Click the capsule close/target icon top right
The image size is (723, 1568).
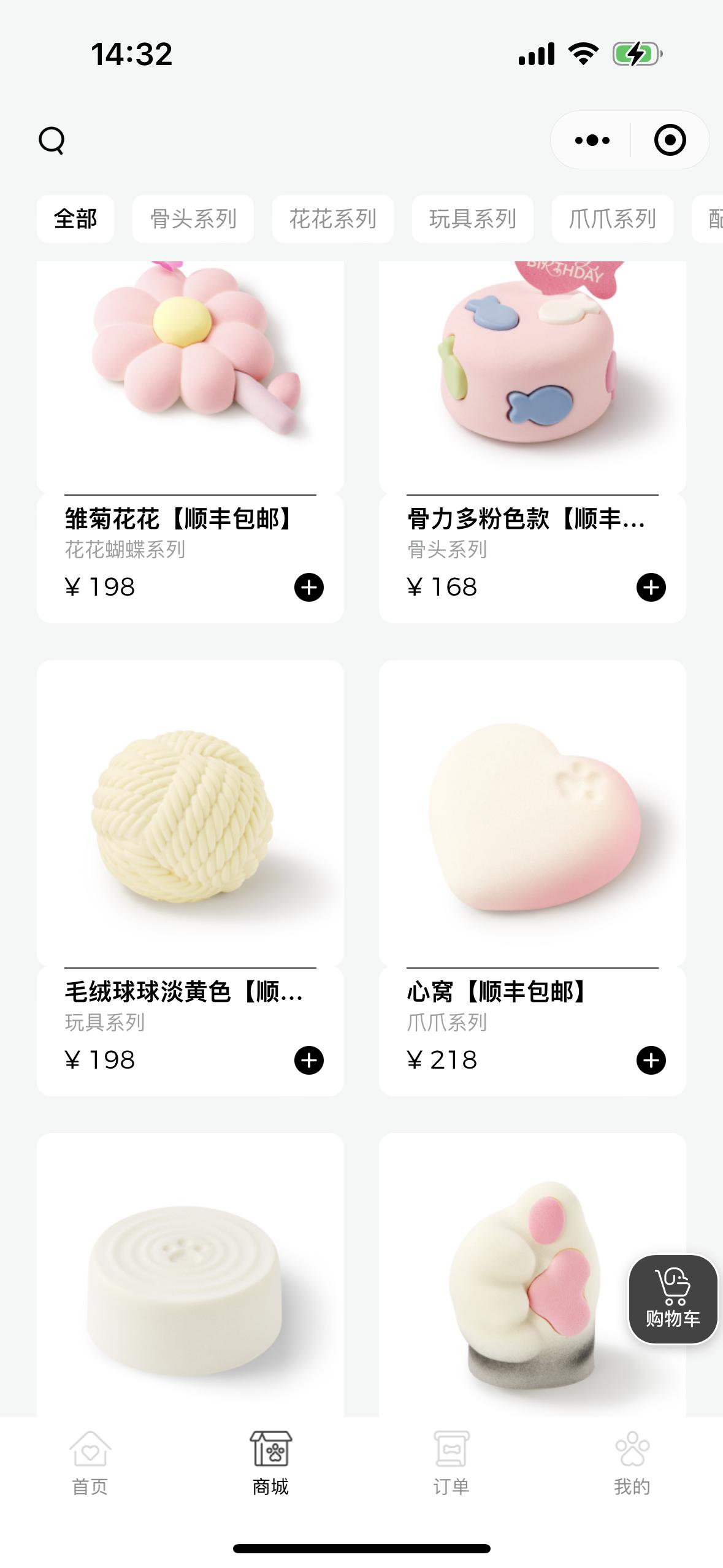670,140
